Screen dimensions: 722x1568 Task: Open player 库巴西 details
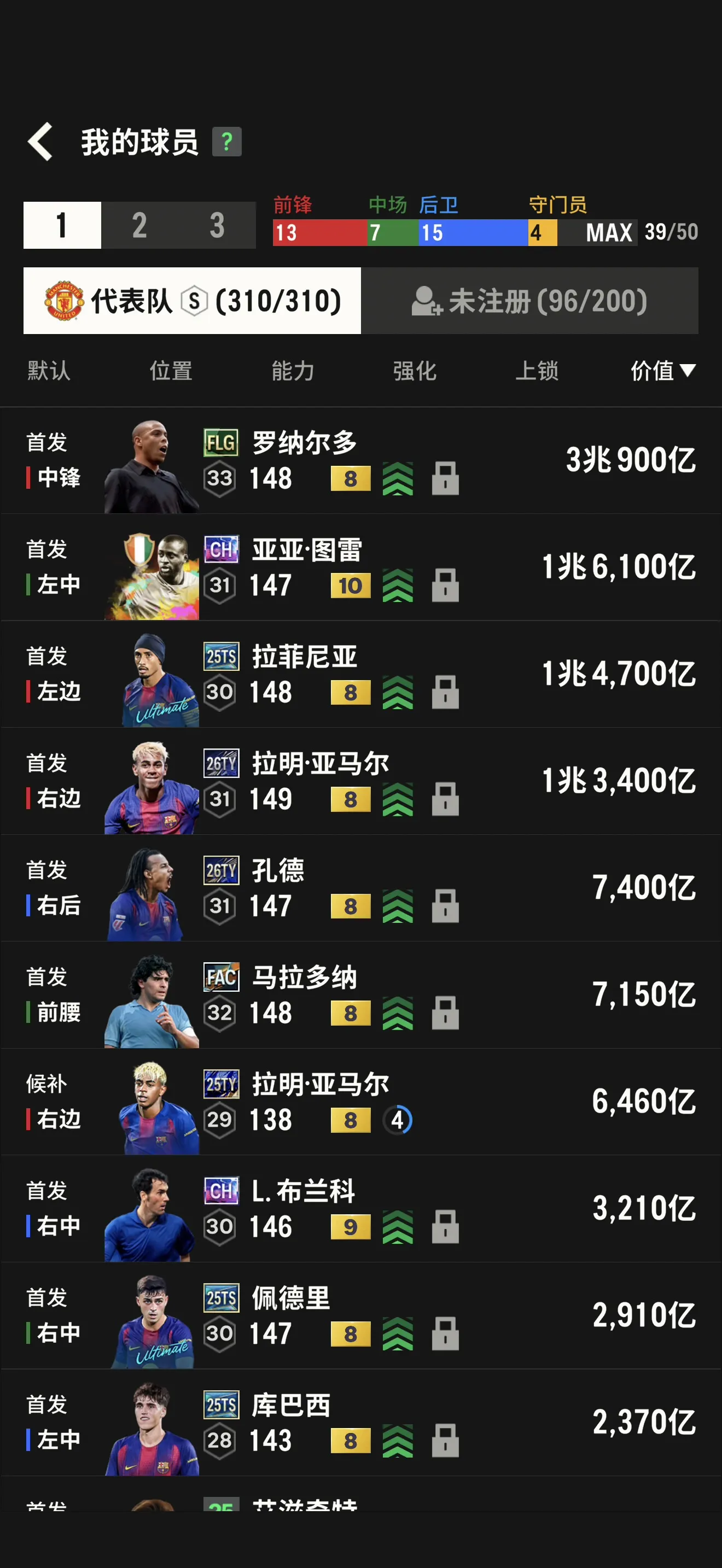coord(361,1423)
